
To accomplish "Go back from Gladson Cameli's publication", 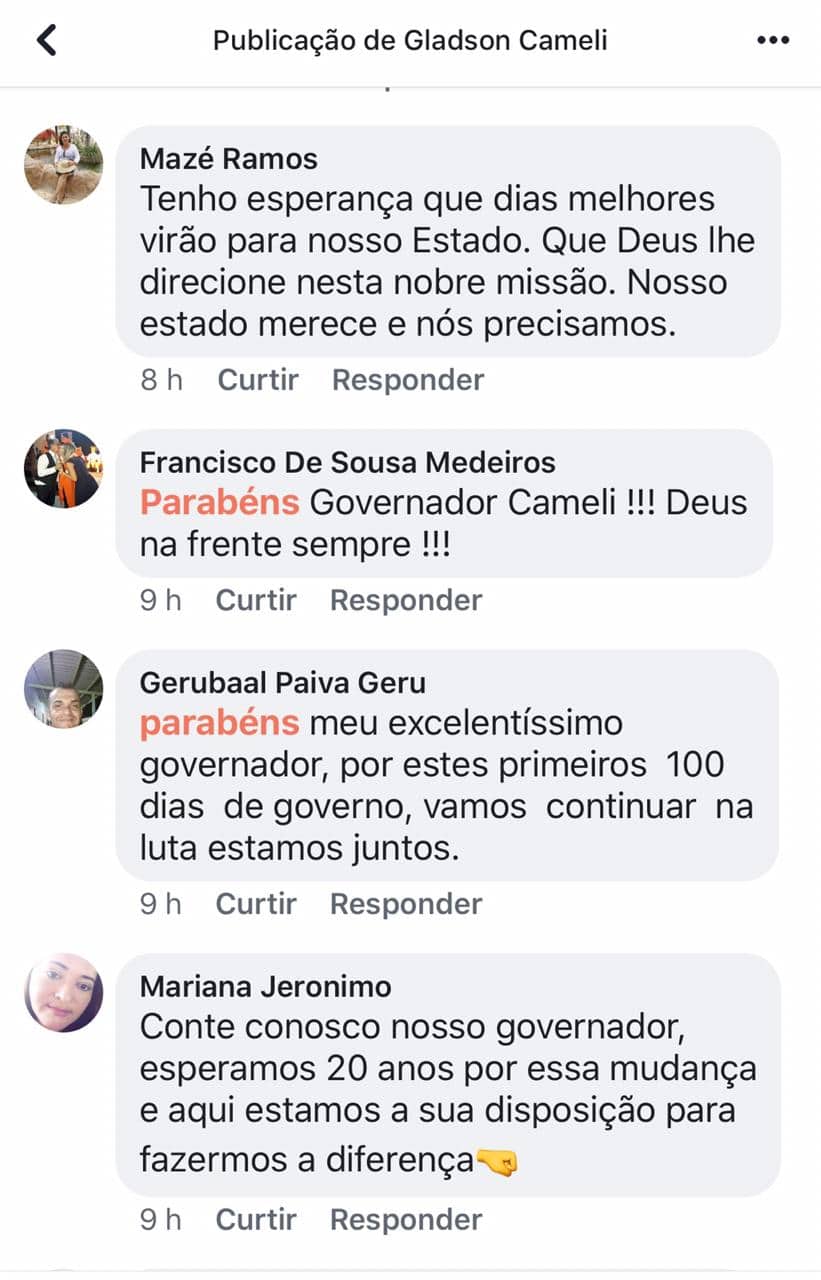I will (46, 40).
